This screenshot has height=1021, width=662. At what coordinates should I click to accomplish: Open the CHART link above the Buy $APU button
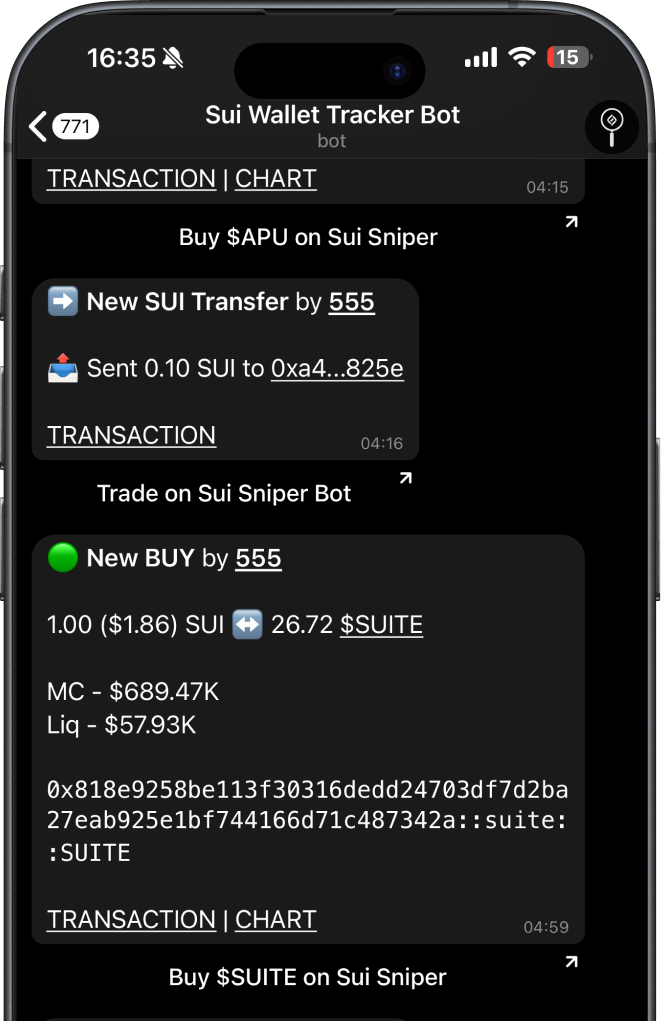pos(276,179)
